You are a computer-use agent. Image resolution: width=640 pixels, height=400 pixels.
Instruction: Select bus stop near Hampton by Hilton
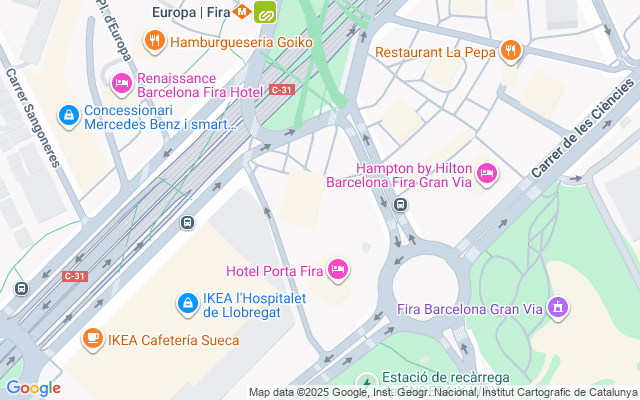(400, 205)
